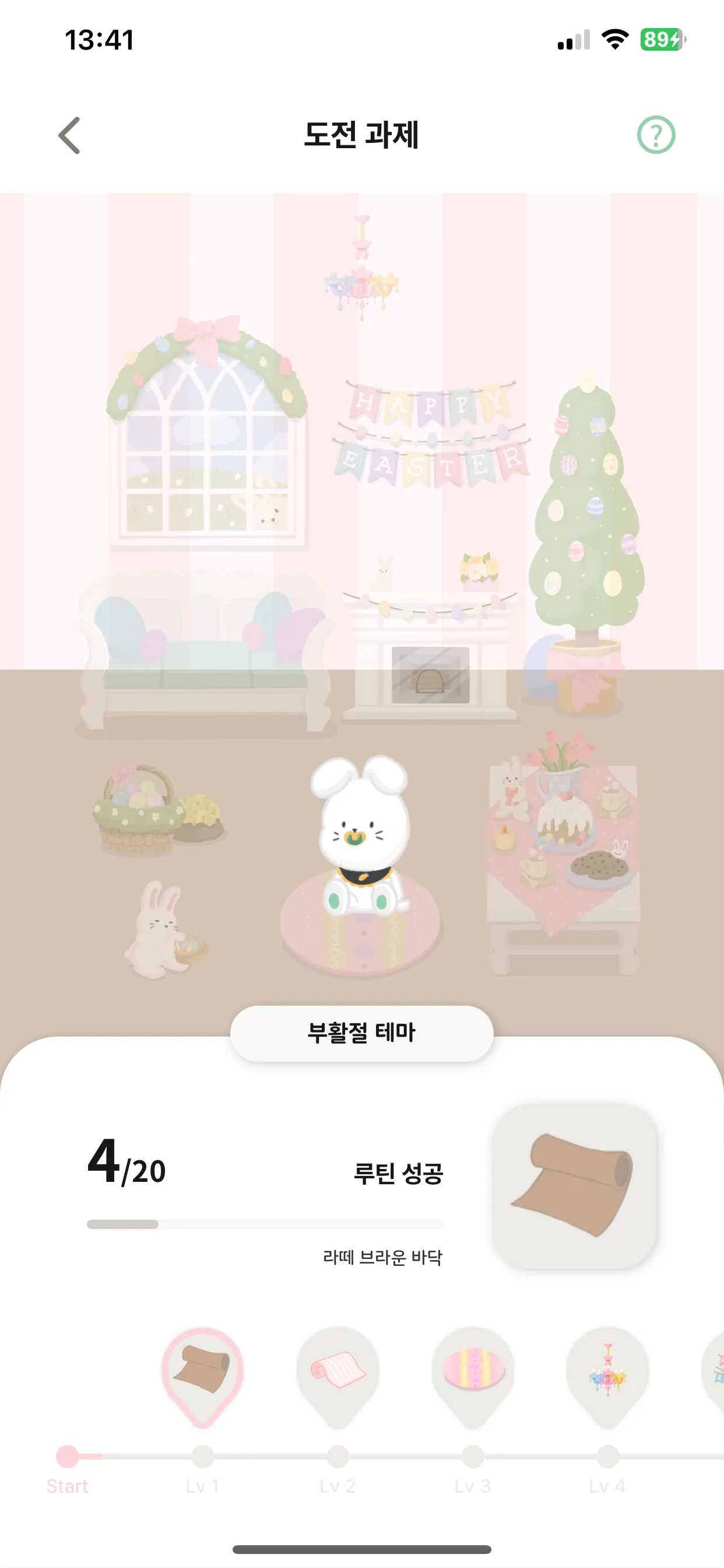Go back from the 도전 과제 screen
This screenshot has height=1568, width=724.
pos(69,135)
